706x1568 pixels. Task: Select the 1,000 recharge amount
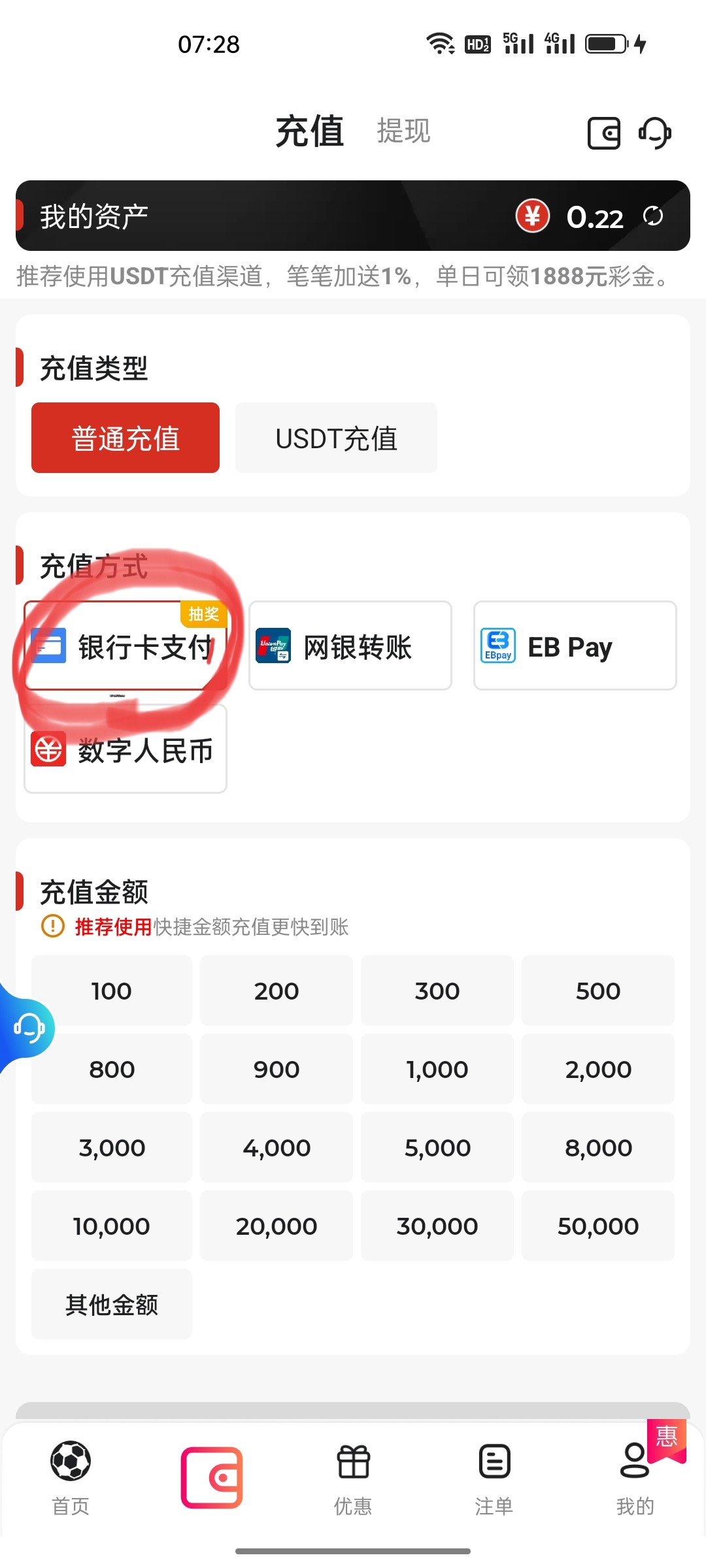pyautogui.click(x=437, y=1070)
